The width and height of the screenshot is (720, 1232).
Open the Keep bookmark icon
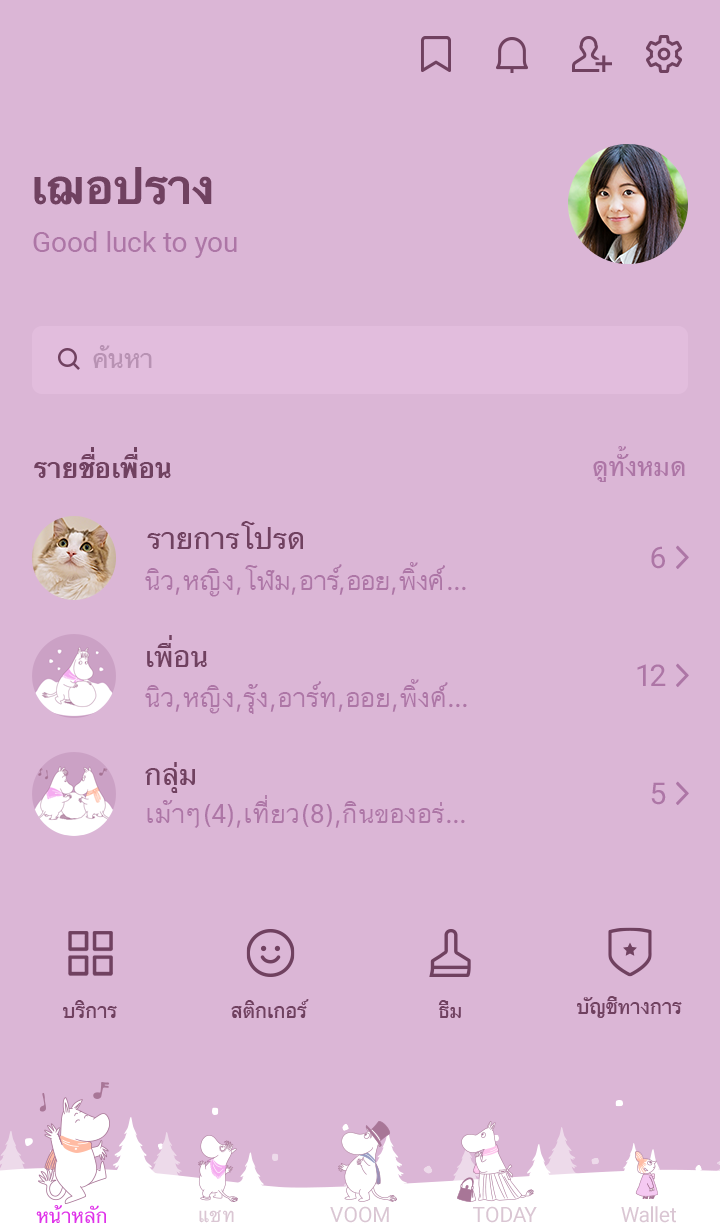[436, 55]
